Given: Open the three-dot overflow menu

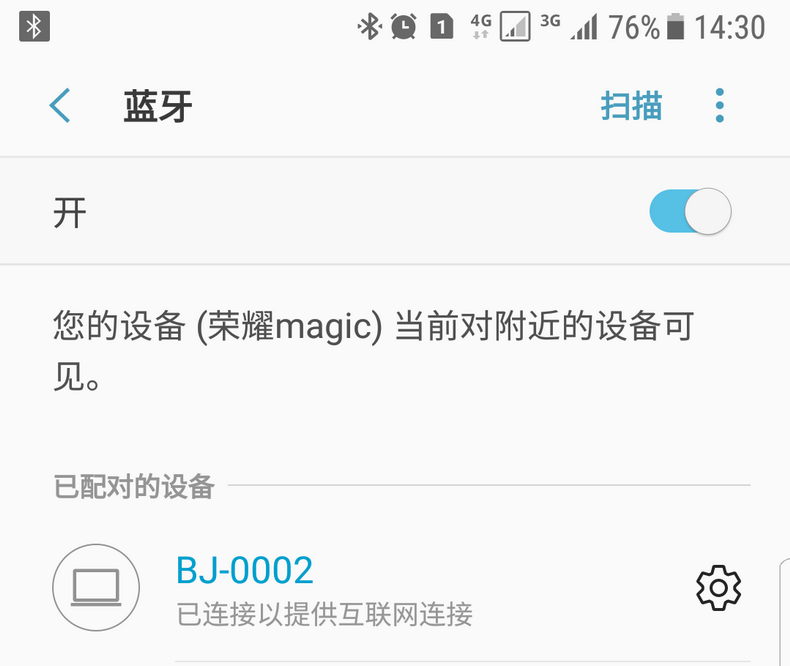Looking at the screenshot, I should (719, 106).
